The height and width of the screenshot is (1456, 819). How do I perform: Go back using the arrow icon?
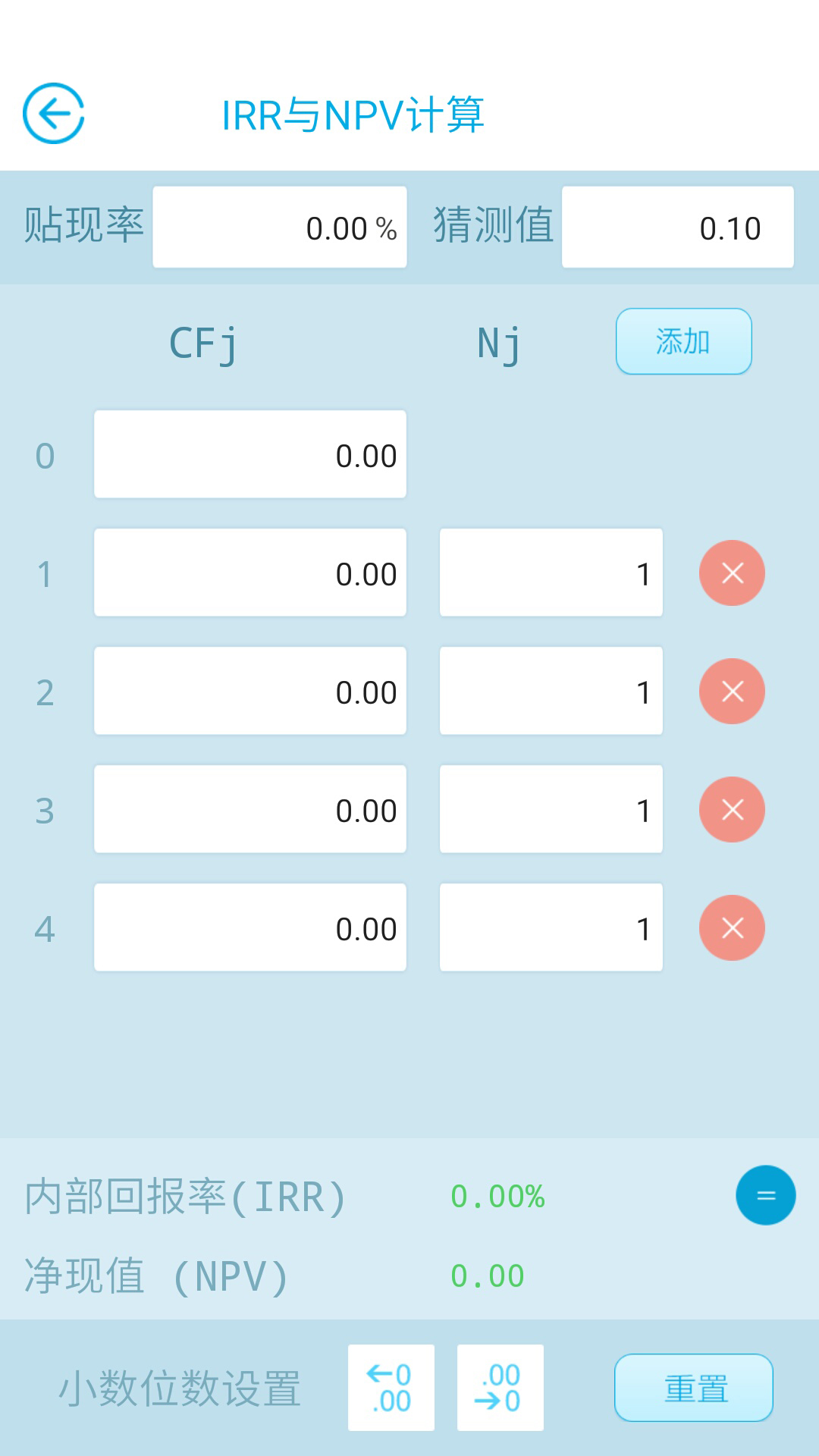(x=53, y=114)
